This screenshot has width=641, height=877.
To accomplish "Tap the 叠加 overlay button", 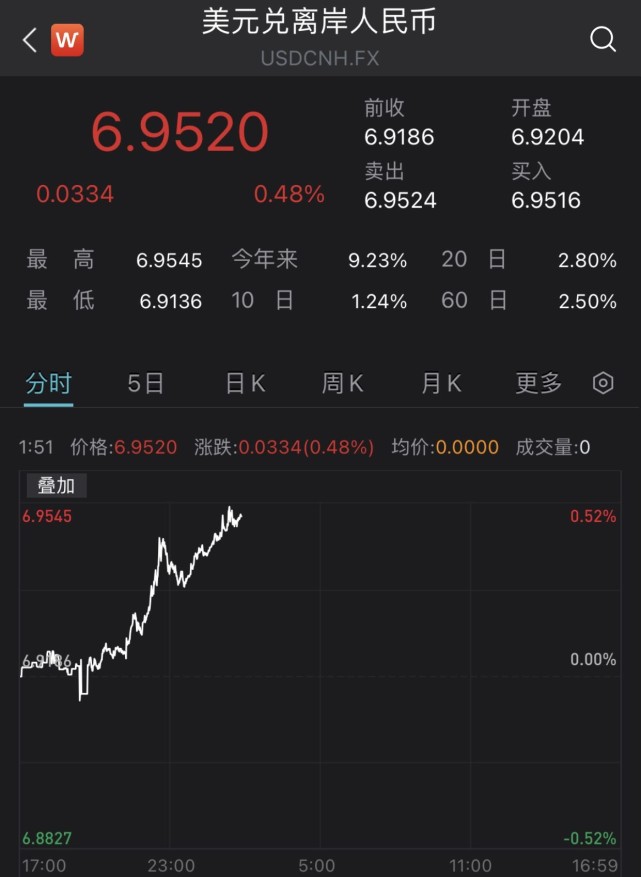I will (x=56, y=486).
